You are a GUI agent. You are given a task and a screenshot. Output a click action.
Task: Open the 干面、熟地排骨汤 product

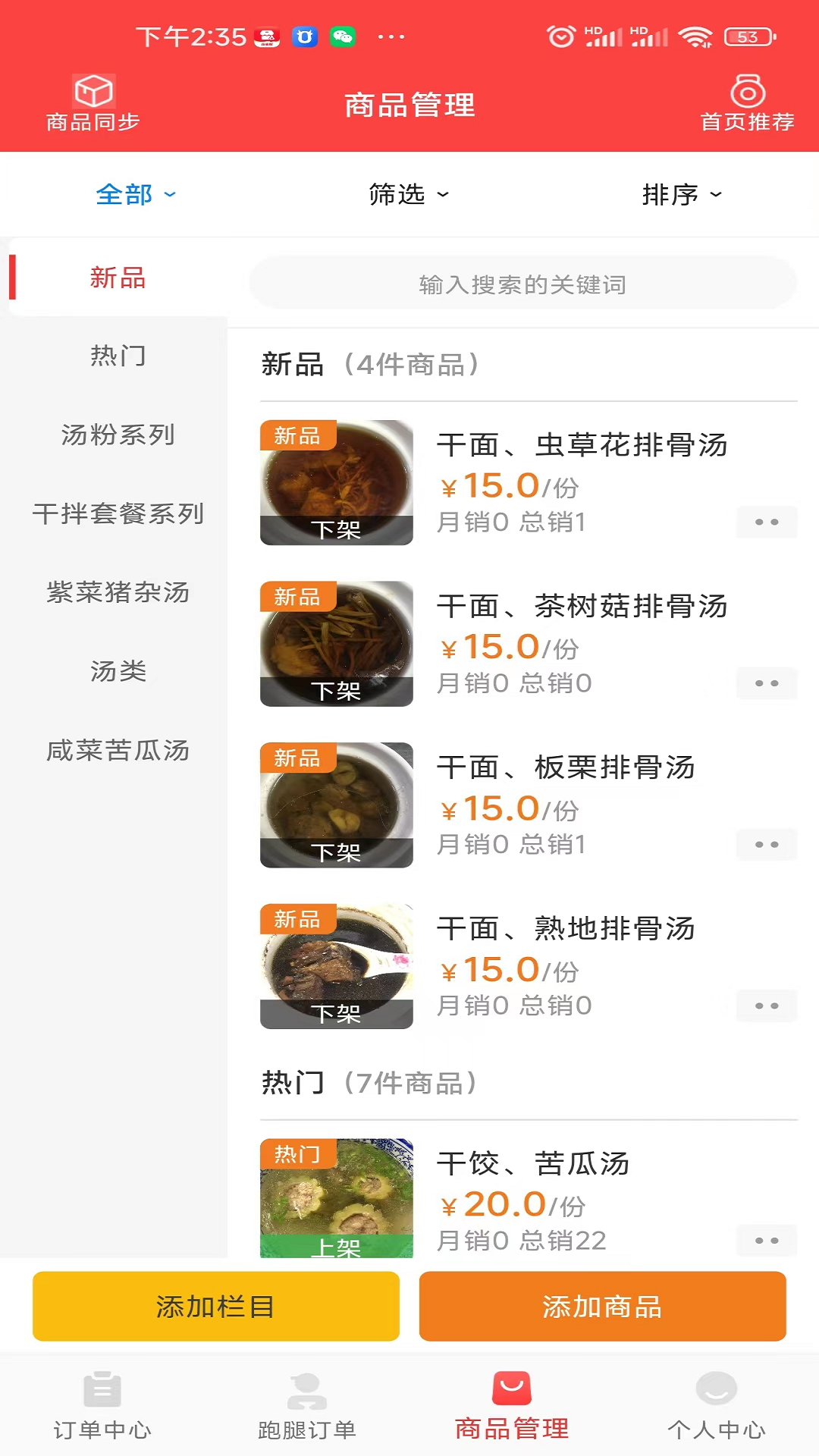(566, 929)
